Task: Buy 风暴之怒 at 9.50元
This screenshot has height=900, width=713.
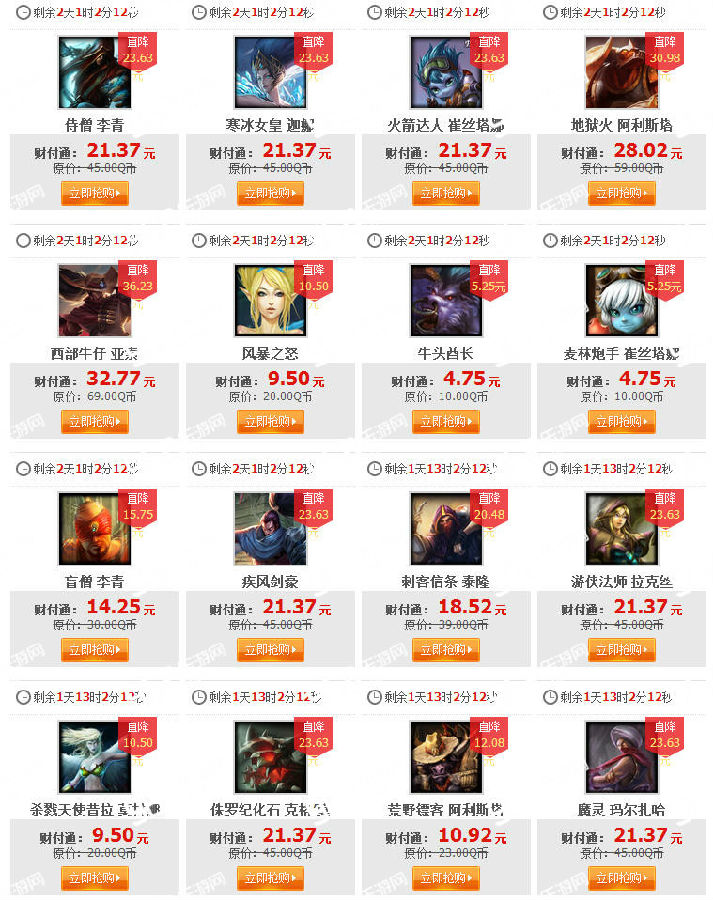Action: pos(270,422)
